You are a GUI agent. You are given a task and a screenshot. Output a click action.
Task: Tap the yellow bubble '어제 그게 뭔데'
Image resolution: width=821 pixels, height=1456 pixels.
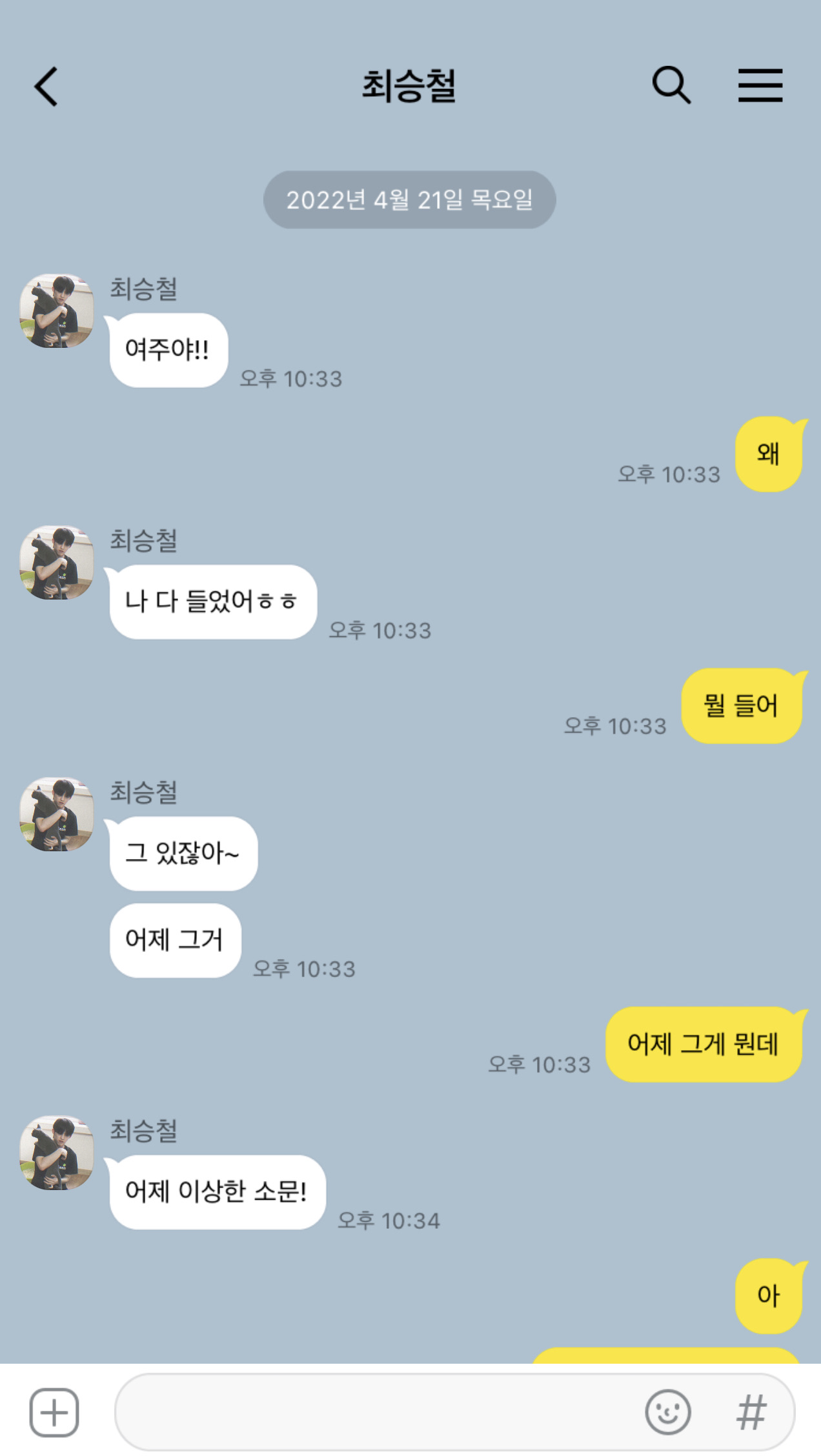[704, 1044]
